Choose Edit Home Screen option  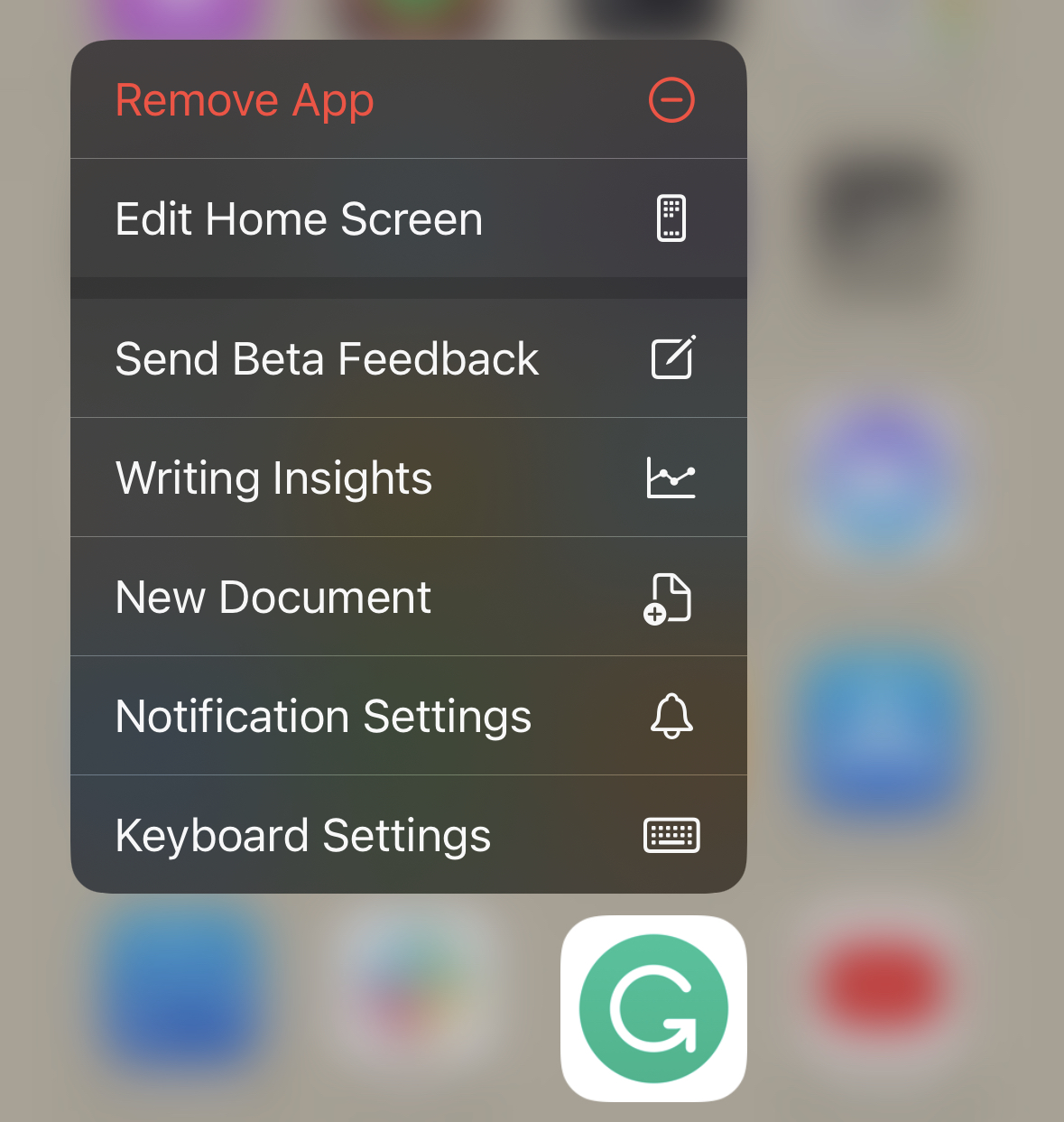(x=408, y=218)
